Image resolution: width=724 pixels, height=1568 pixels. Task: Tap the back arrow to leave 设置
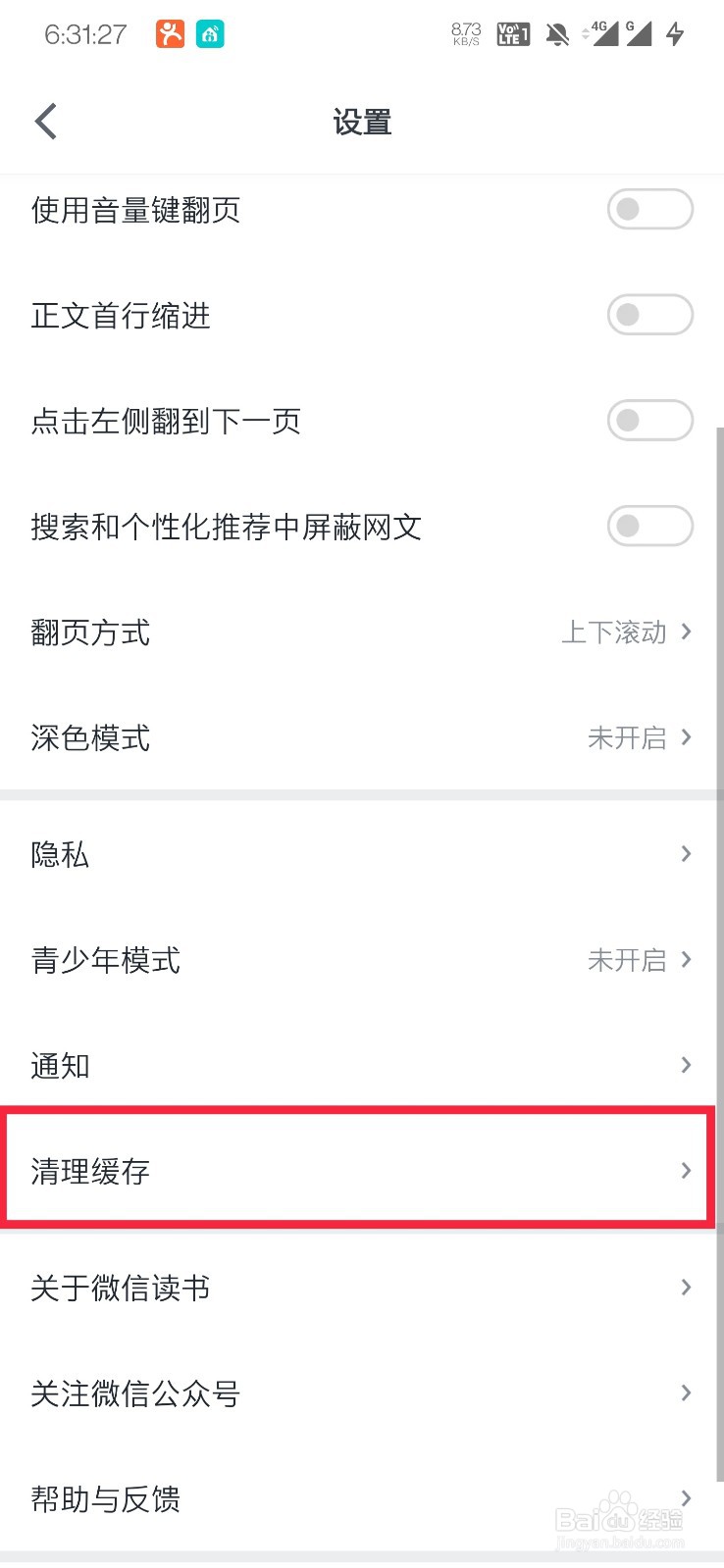click(x=44, y=121)
